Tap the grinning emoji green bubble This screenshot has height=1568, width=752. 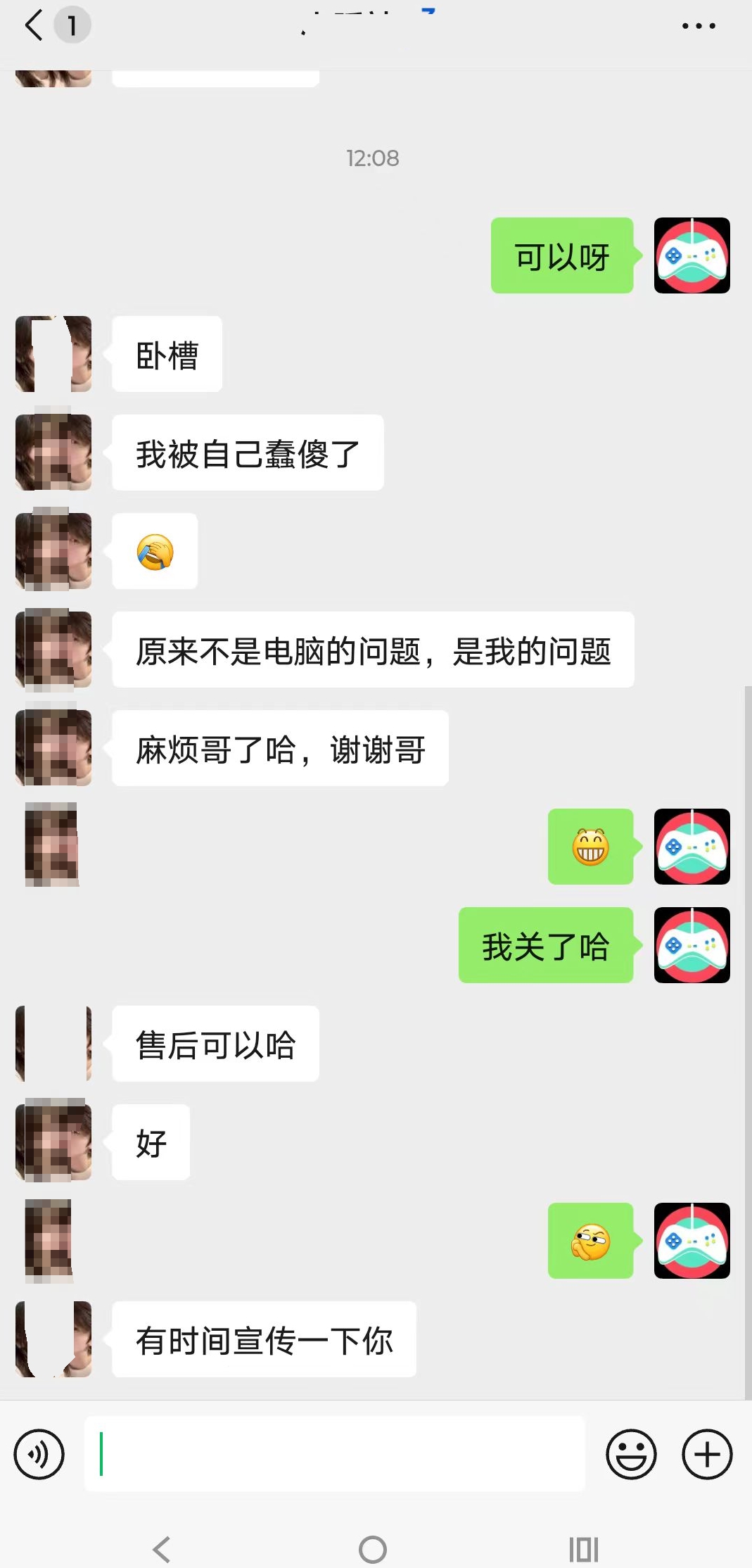pos(591,847)
